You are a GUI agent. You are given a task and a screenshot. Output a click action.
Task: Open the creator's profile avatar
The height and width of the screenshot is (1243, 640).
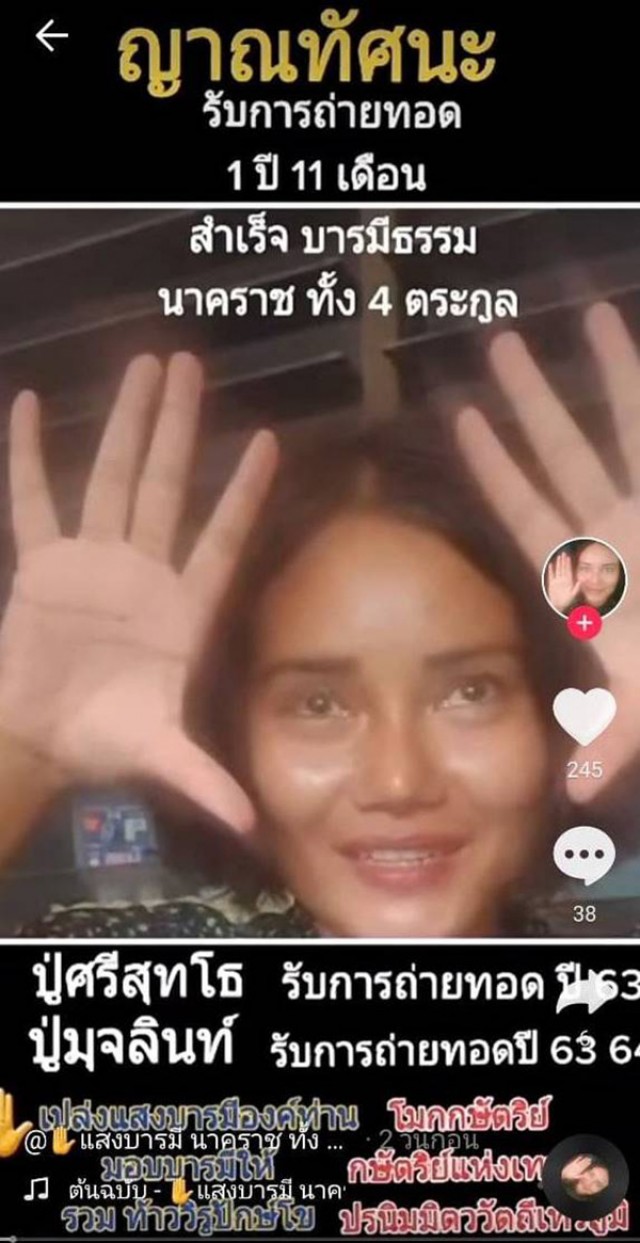(584, 579)
